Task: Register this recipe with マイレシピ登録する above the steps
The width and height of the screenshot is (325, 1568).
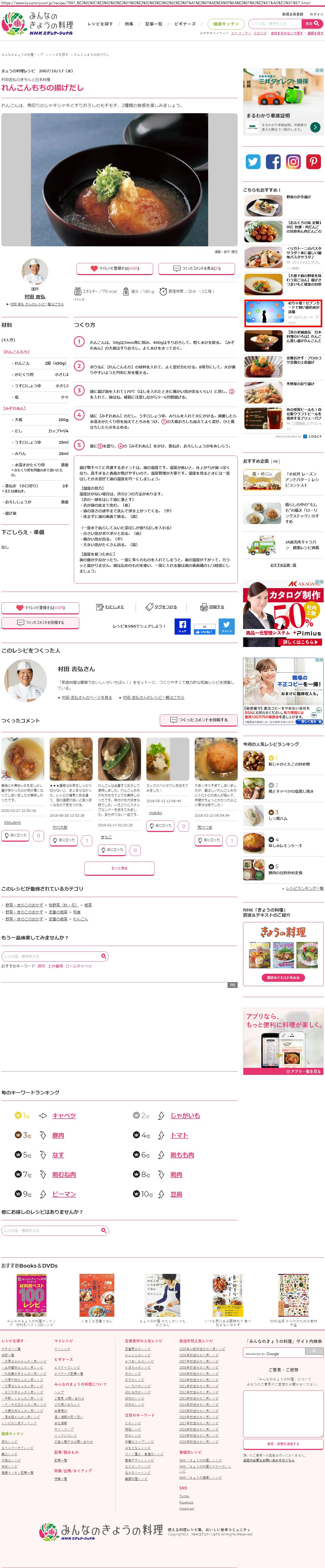Action: [x=114, y=268]
